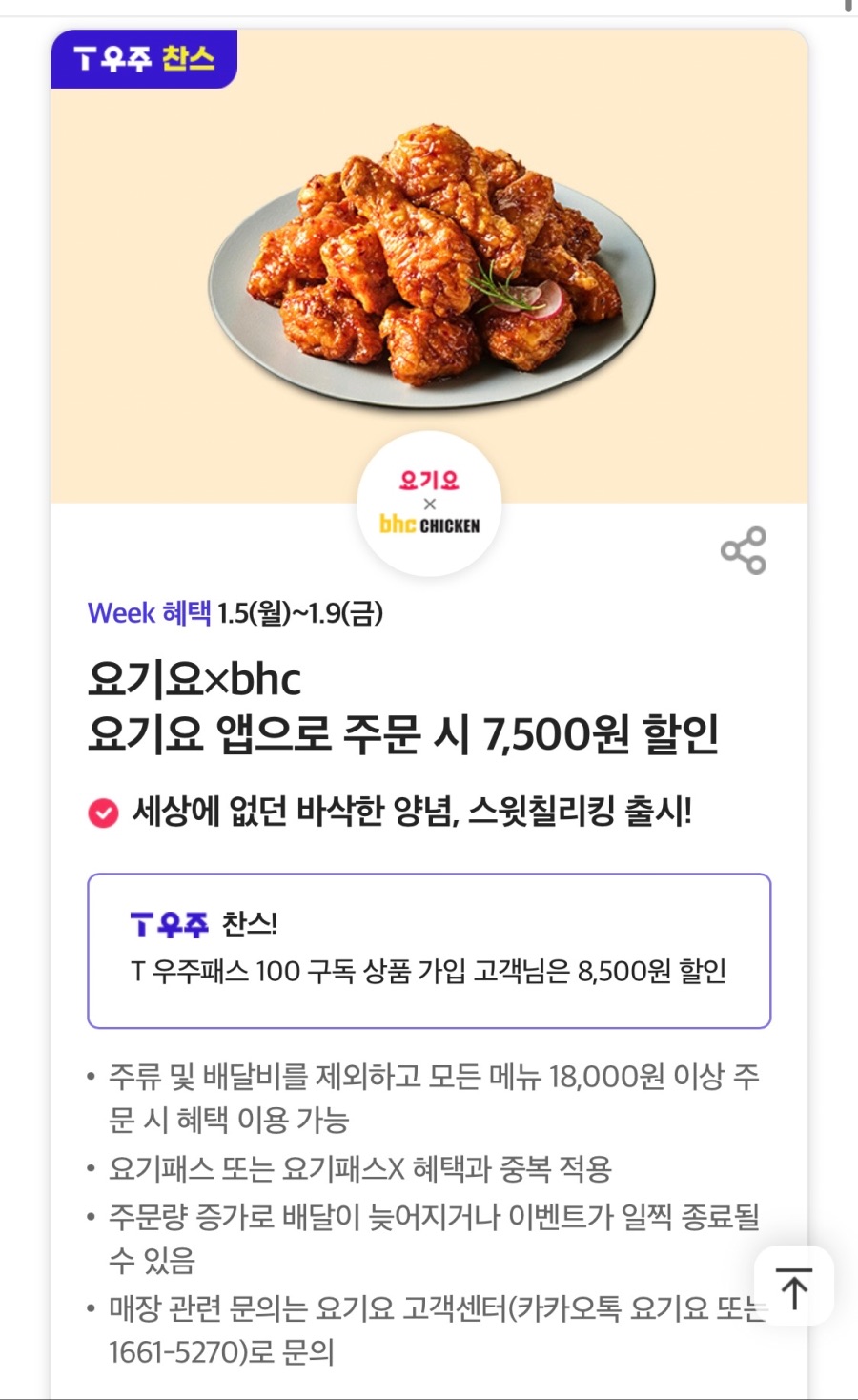This screenshot has width=858, height=1400.
Task: Tap the 요기요 pink logo in the circle
Action: [429, 482]
